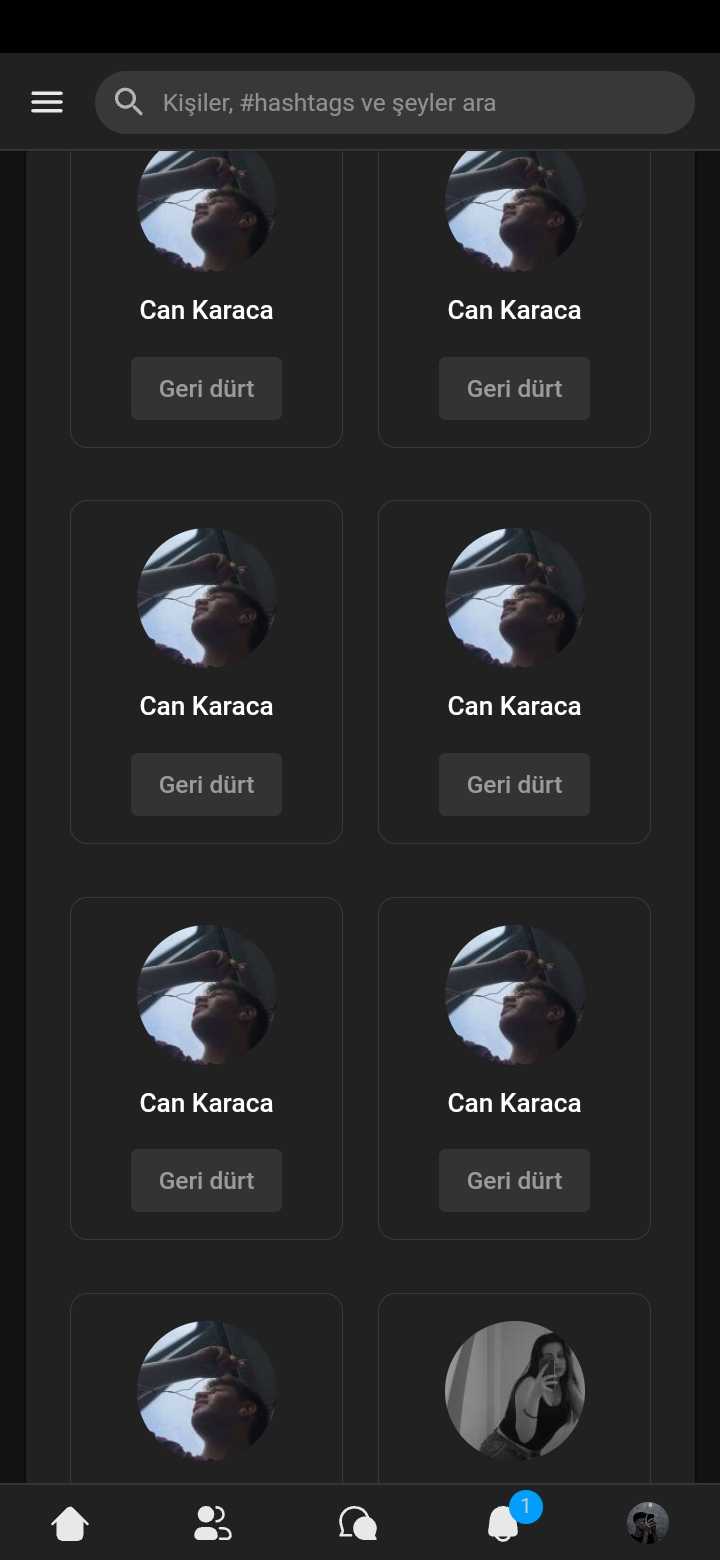The width and height of the screenshot is (720, 1560).
Task: Open the hamburger drawer menu
Action: (x=47, y=102)
